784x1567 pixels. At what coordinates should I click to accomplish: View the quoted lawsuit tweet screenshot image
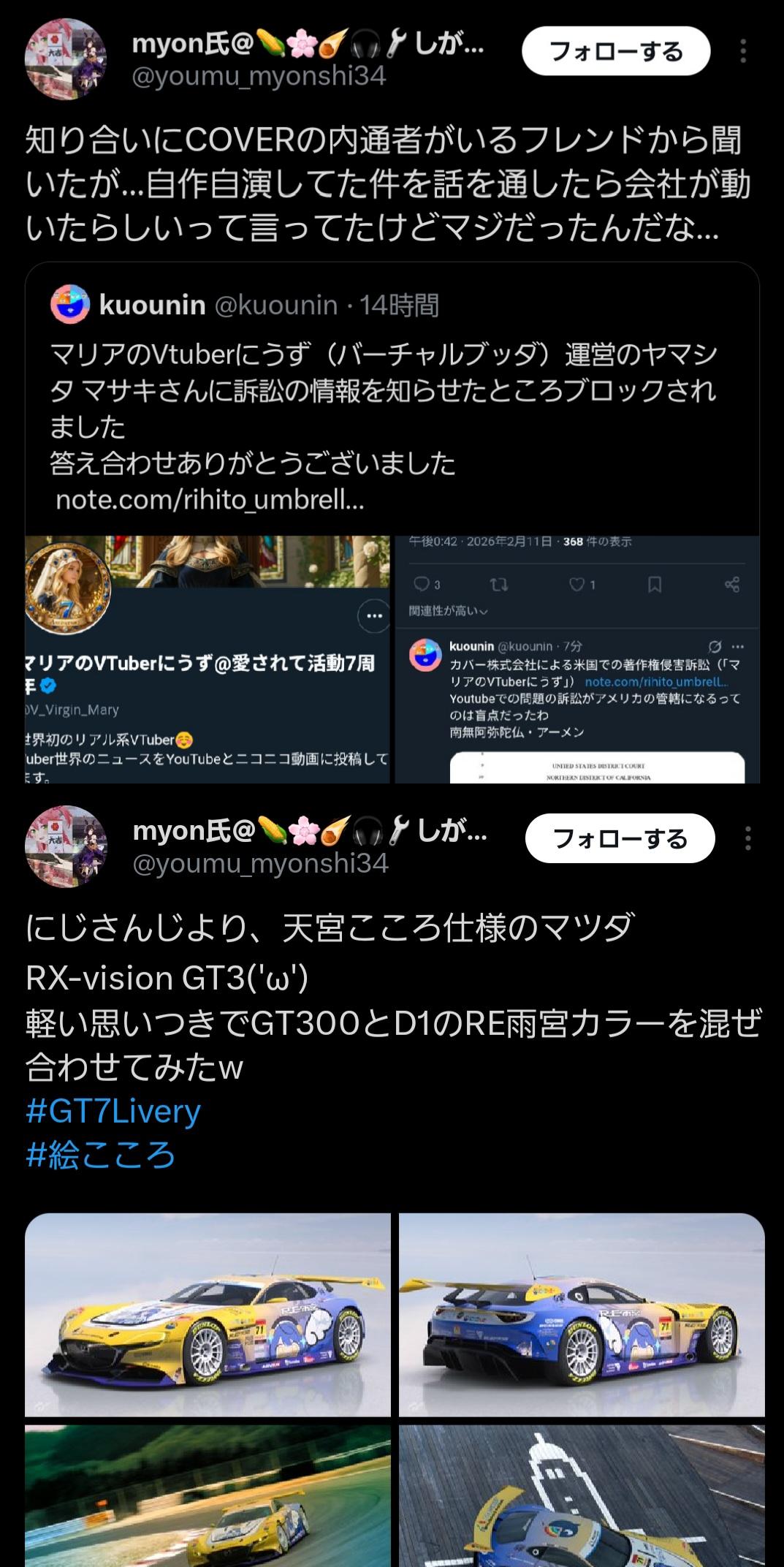click(576, 659)
